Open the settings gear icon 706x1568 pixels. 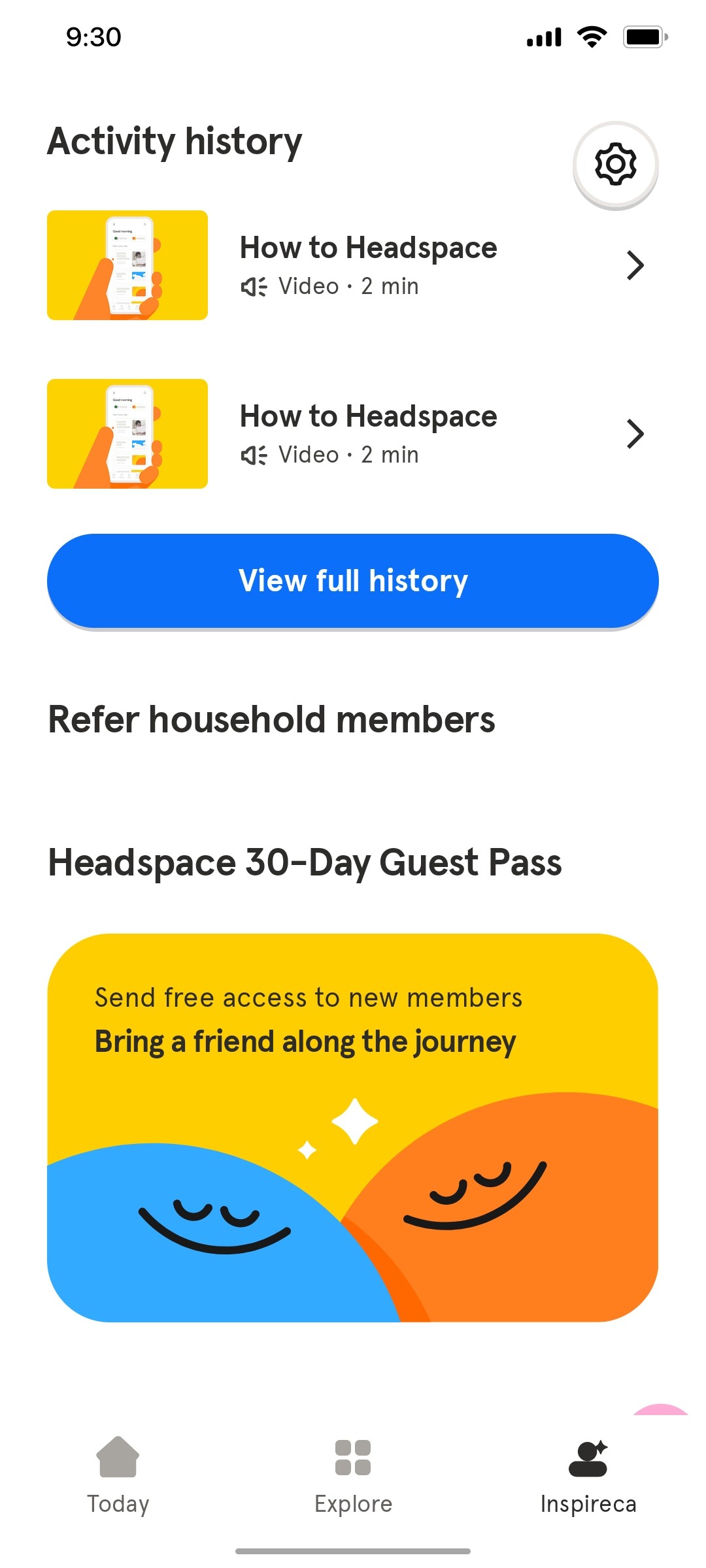click(615, 164)
